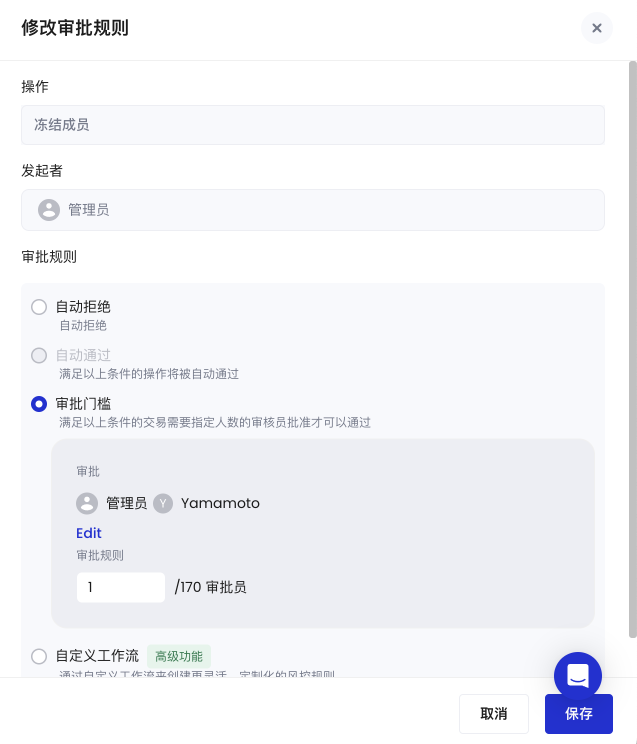Tap 取消 to cancel changes
The width and height of the screenshot is (637, 744).
tap(494, 714)
